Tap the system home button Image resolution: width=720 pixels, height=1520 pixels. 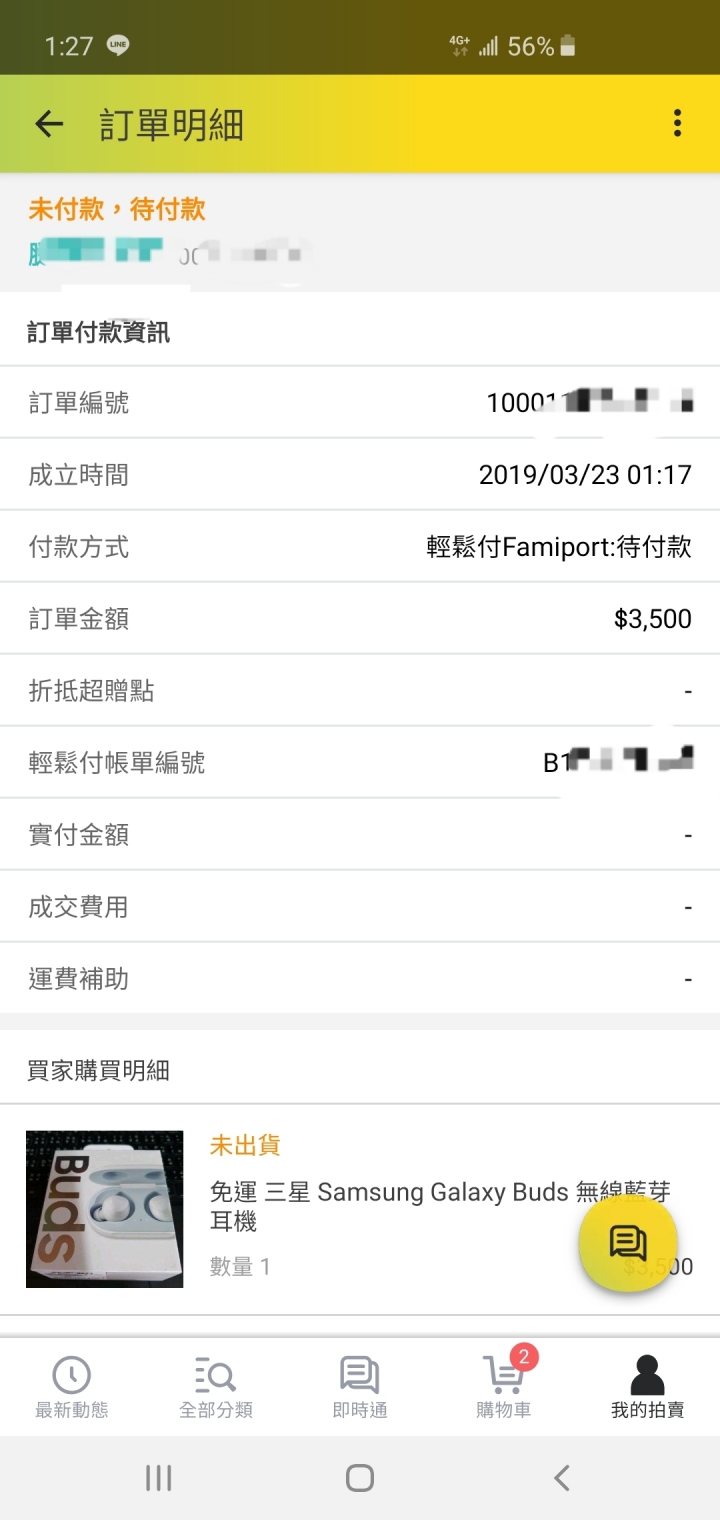coord(360,1478)
